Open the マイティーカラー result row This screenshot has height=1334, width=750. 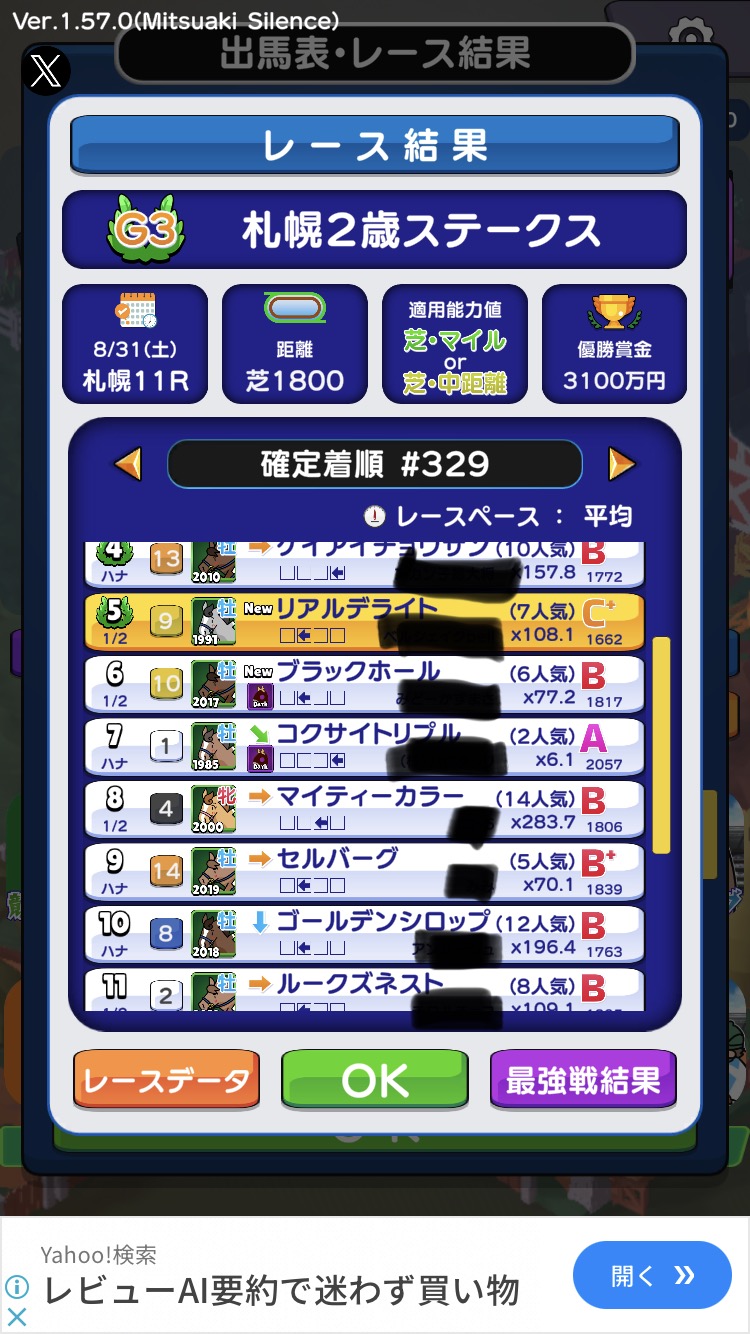tap(364, 809)
